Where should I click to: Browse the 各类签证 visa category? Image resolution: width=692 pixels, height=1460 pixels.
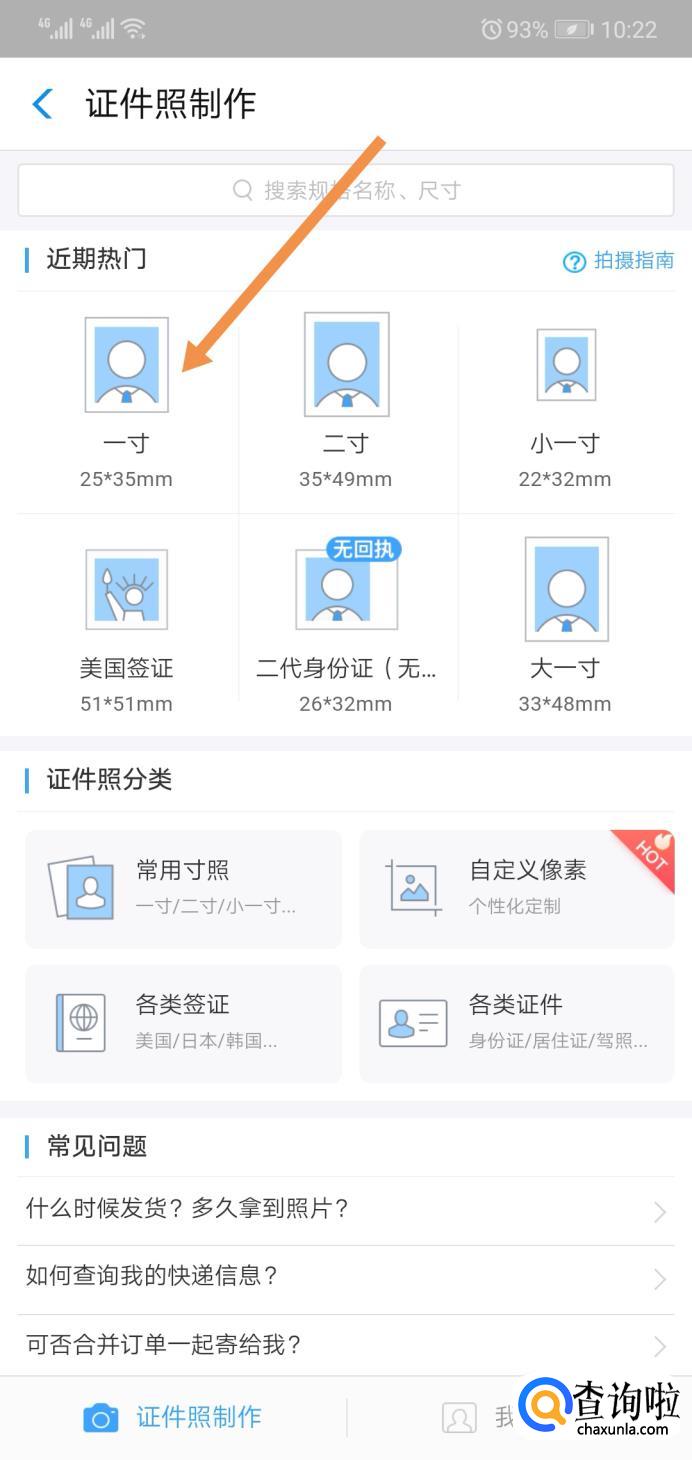pyautogui.click(x=183, y=1023)
